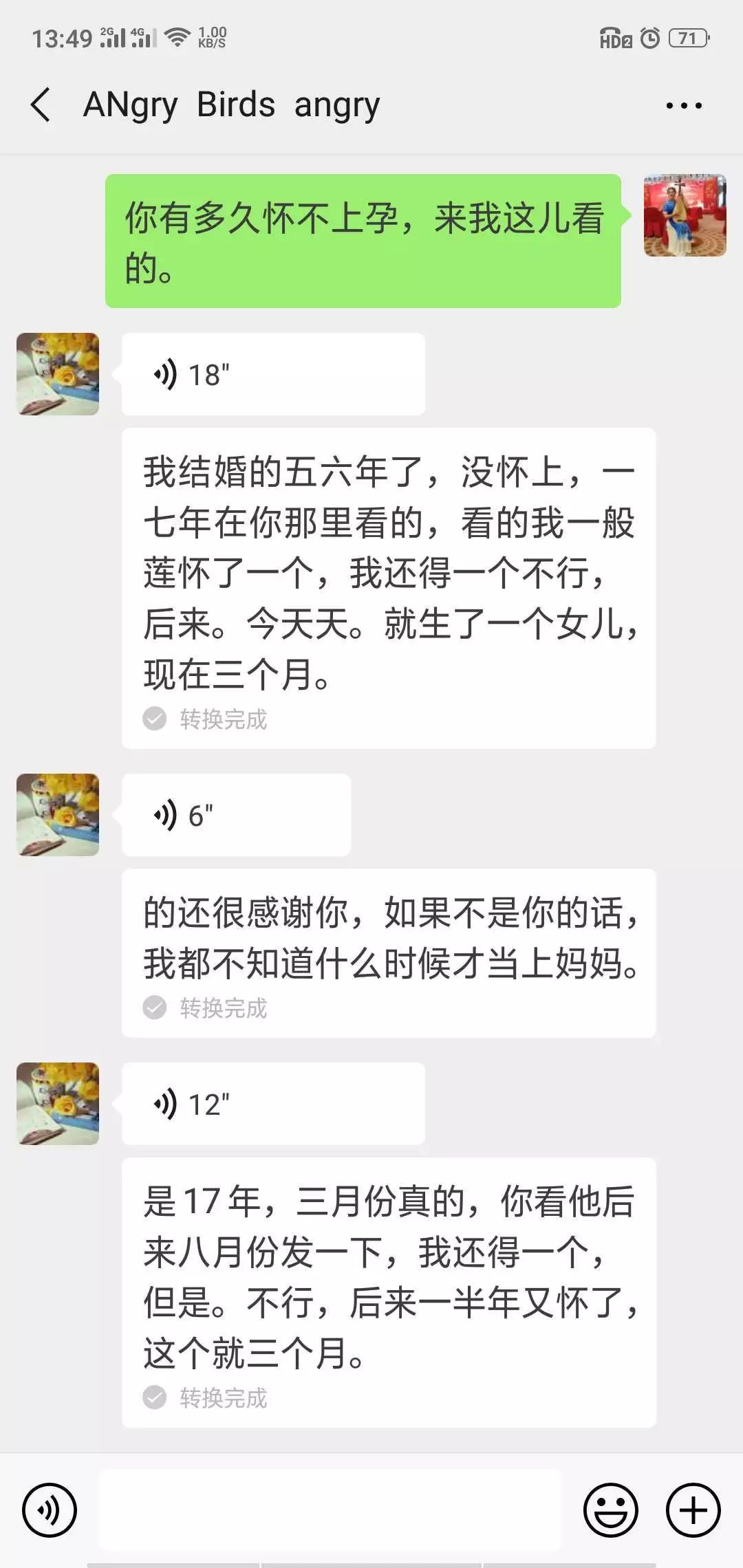Open the plus attachment menu
Image resolution: width=743 pixels, height=1568 pixels.
[x=693, y=1510]
